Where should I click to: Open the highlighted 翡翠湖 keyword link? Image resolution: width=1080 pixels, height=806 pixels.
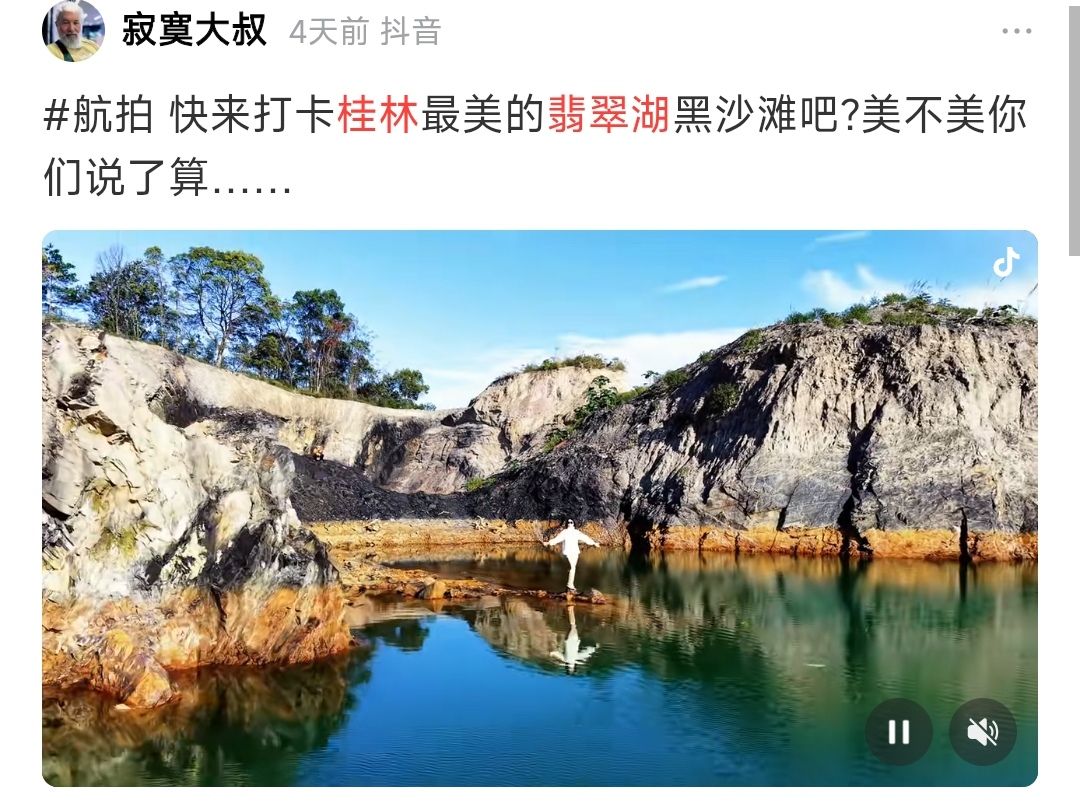(608, 118)
